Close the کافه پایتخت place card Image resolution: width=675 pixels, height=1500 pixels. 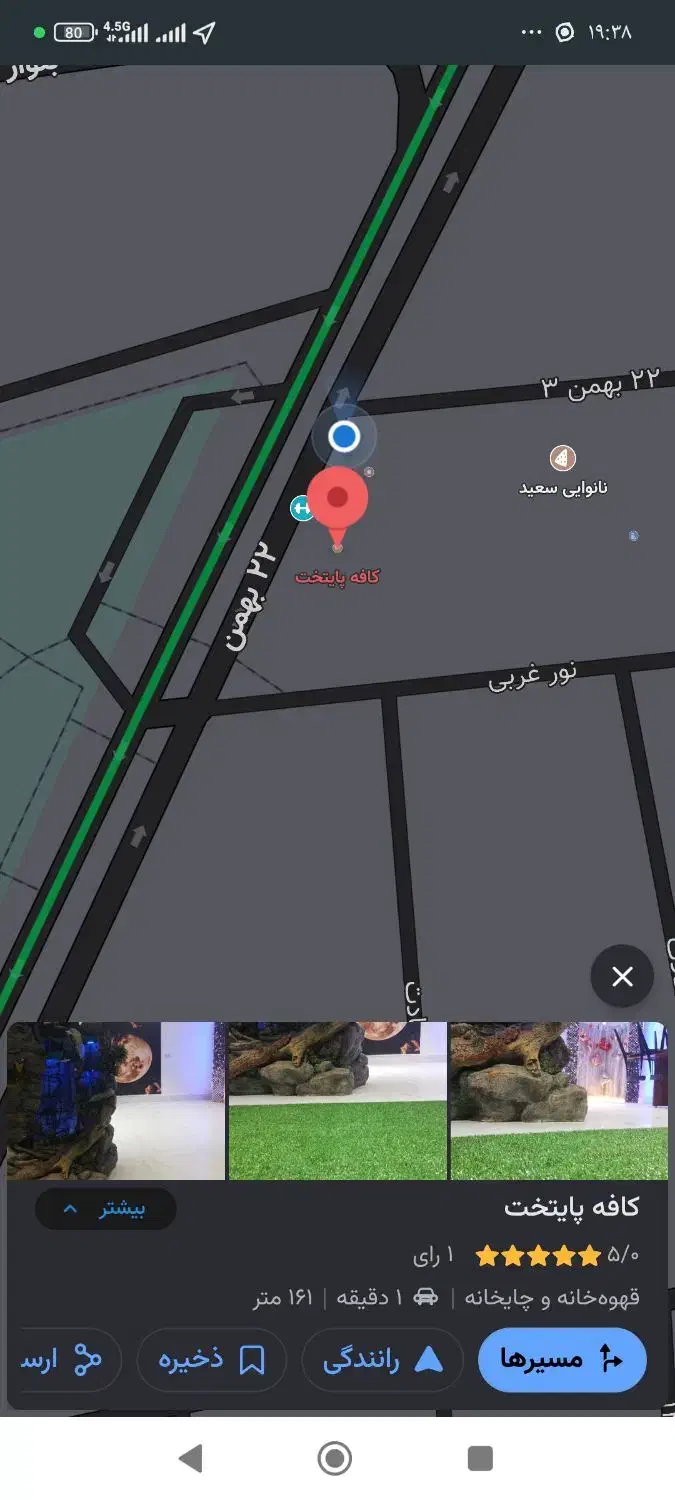pos(622,976)
